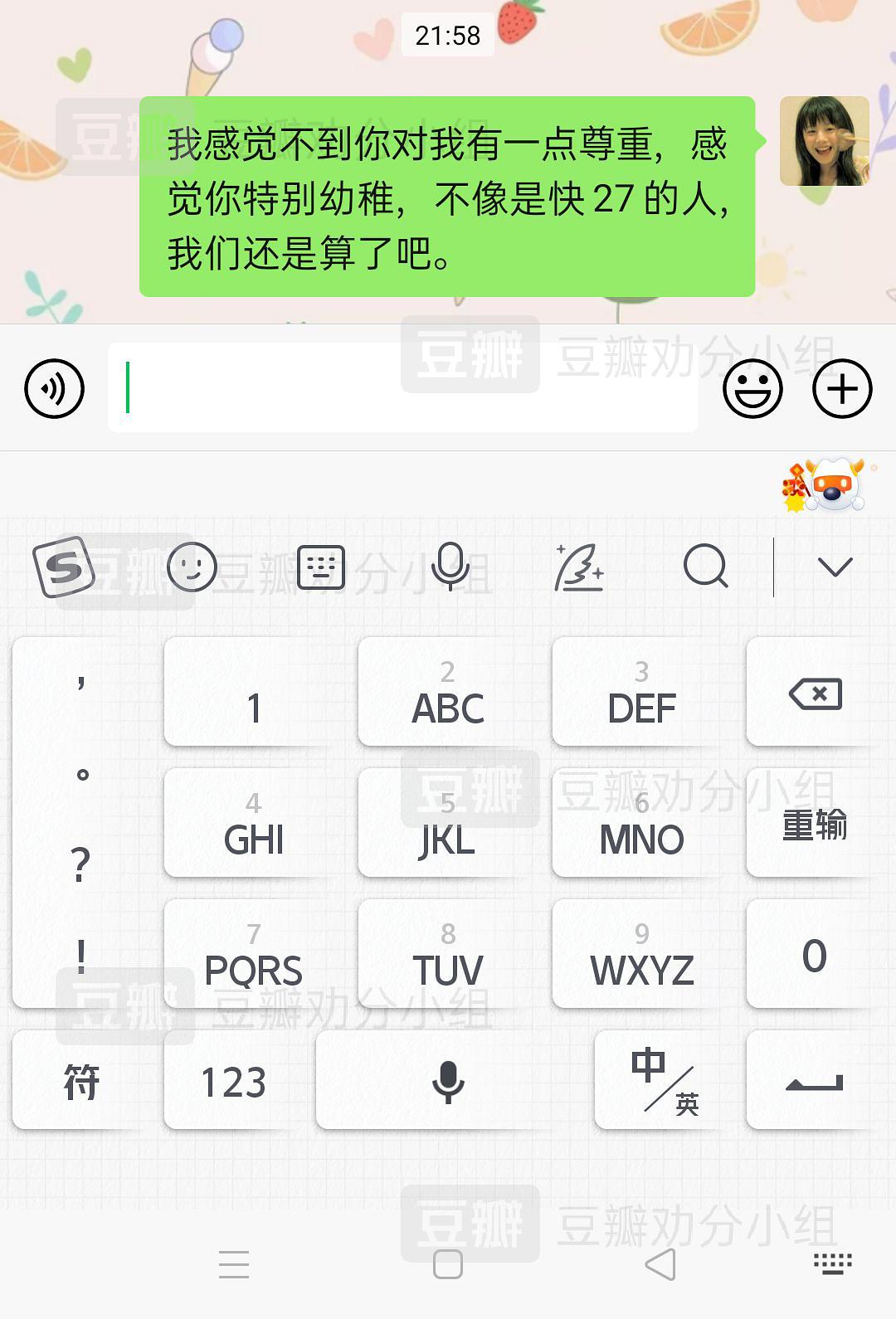Open the emoji sticker panel
Image resolution: width=896 pixels, height=1319 pixels.
(752, 388)
